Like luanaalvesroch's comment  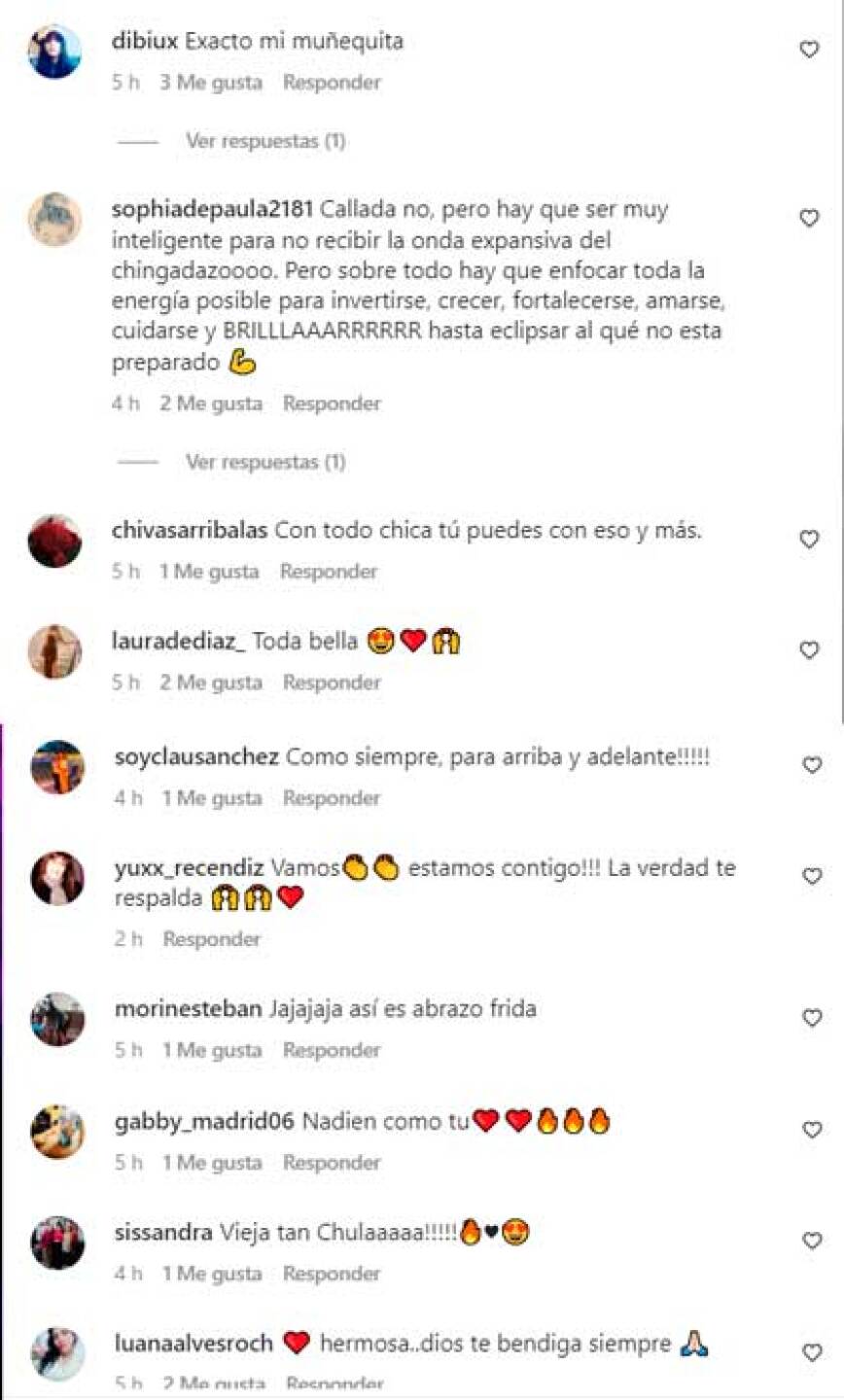pyautogui.click(x=812, y=1352)
